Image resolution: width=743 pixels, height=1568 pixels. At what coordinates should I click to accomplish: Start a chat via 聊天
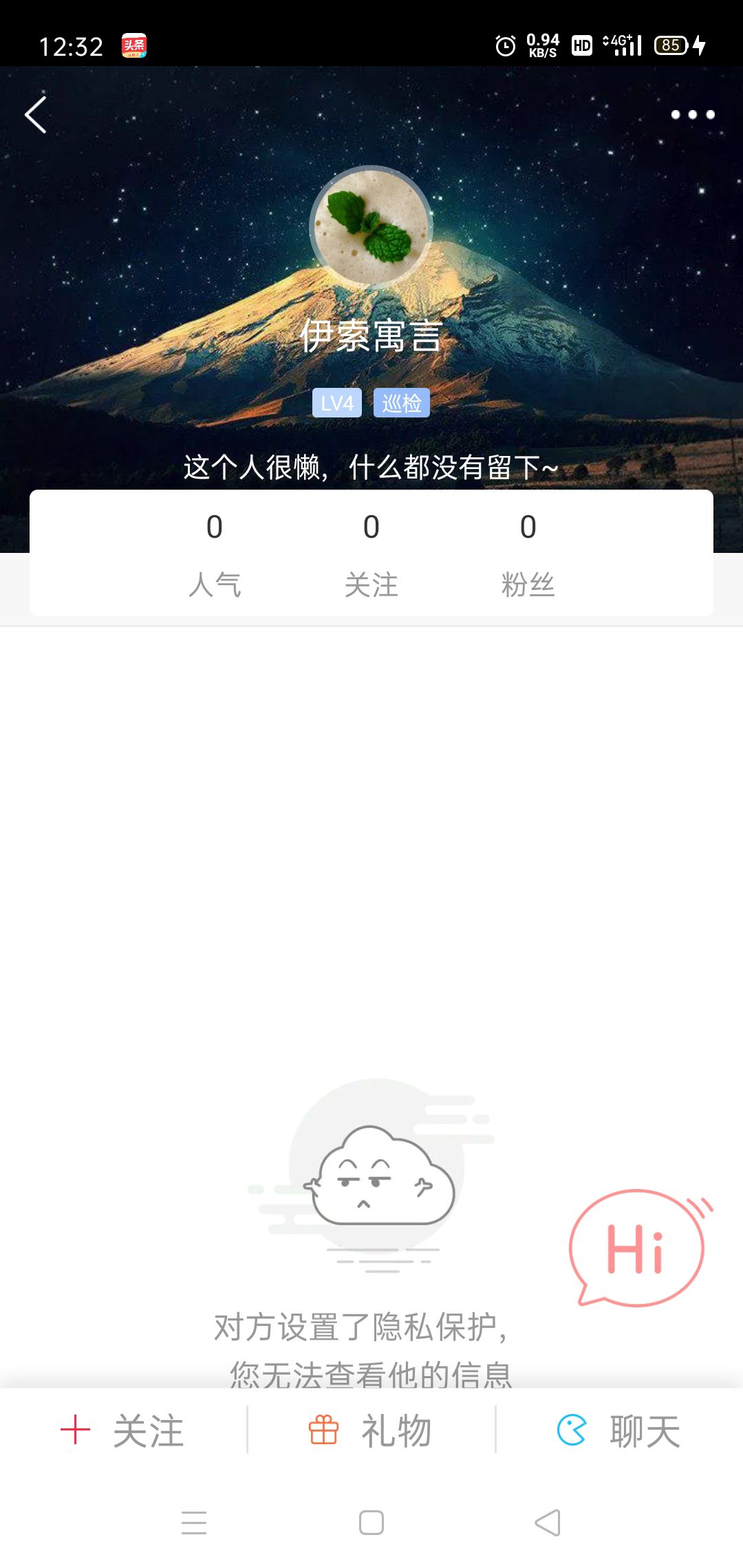tap(619, 1431)
